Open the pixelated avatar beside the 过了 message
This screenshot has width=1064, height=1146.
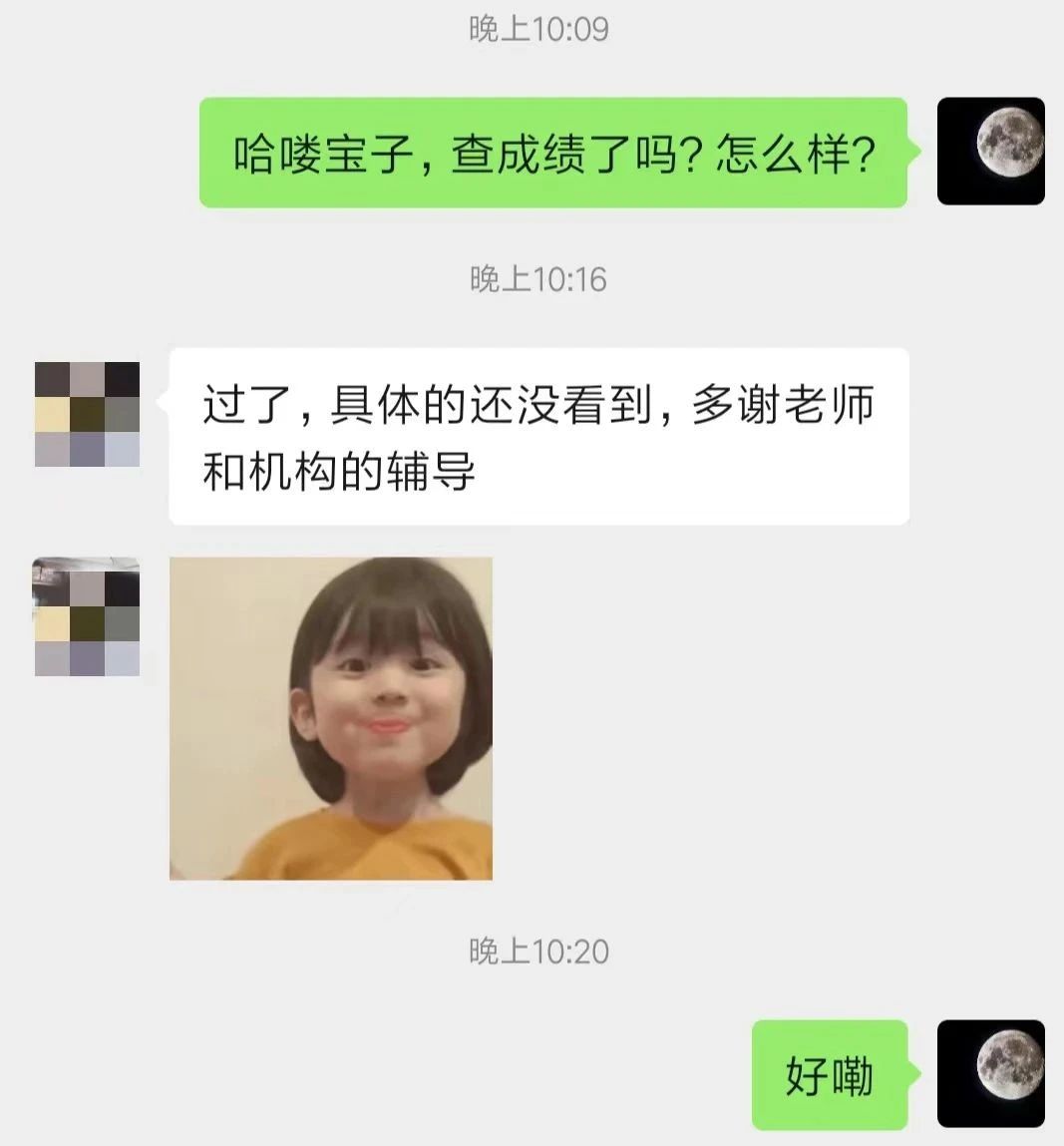click(x=87, y=415)
